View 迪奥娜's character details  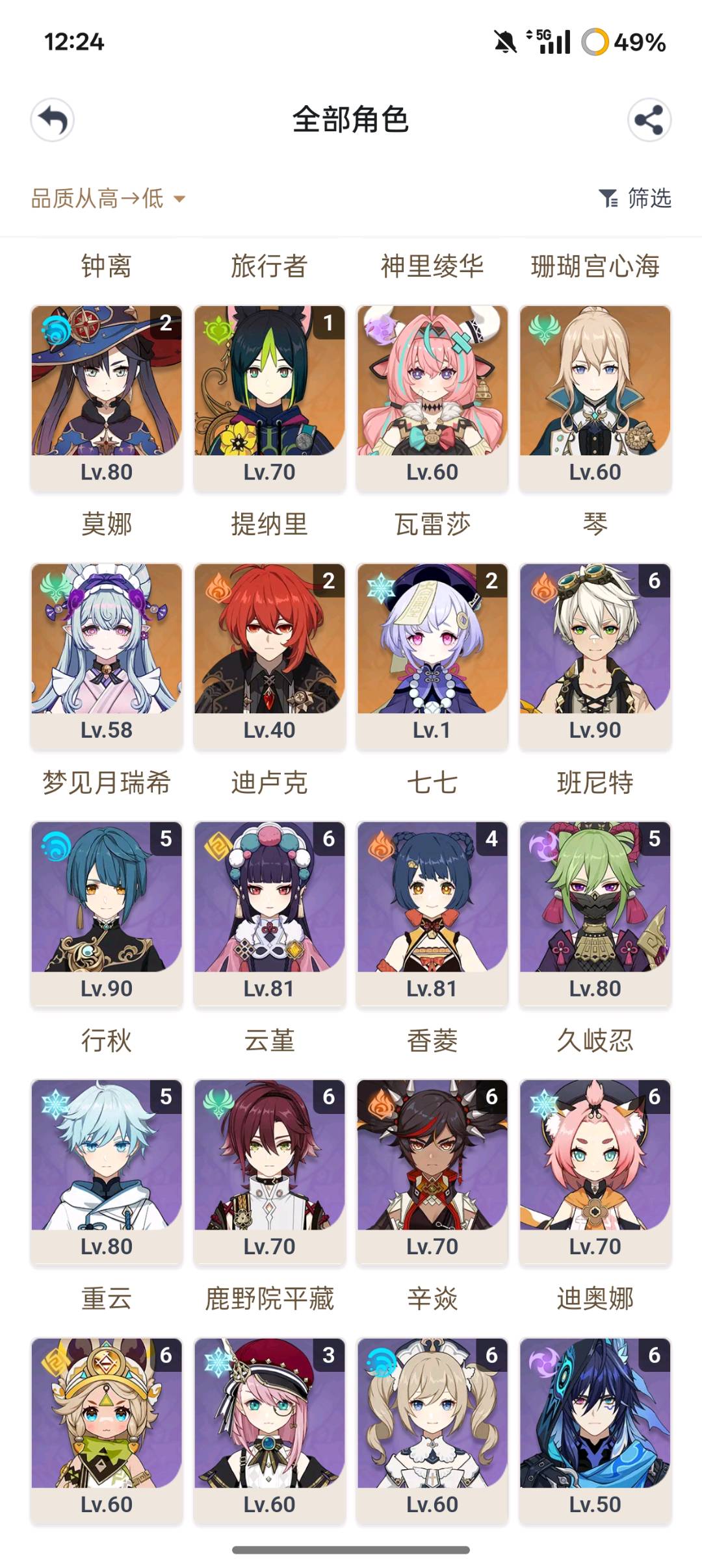[x=595, y=1170]
